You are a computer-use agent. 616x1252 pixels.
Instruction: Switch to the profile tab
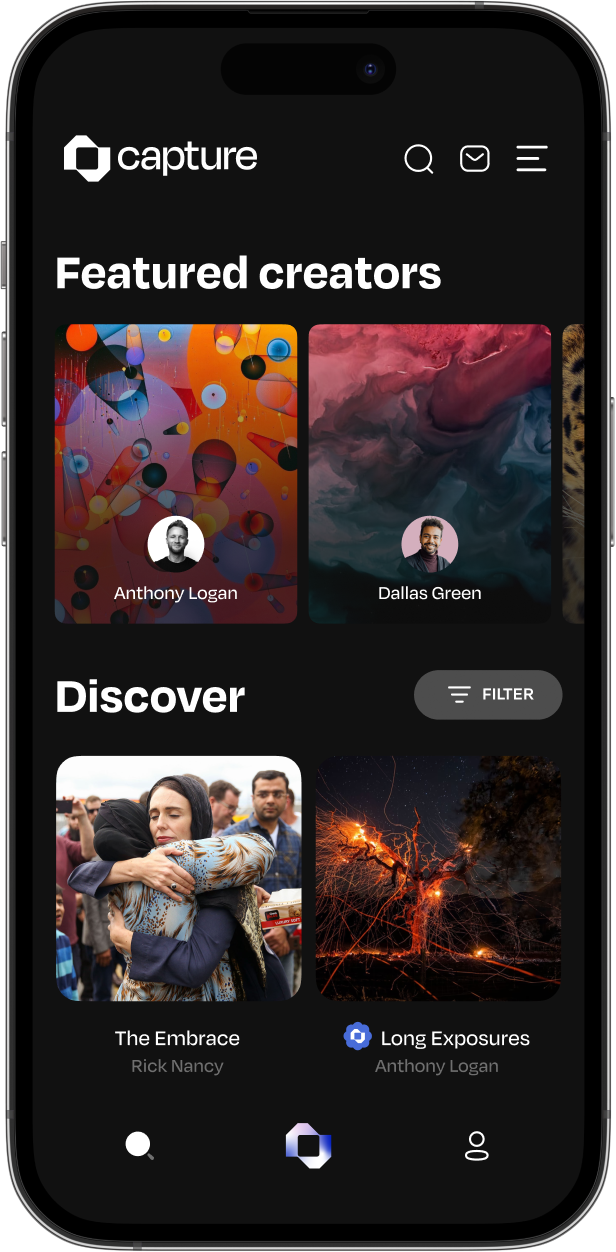[477, 1145]
